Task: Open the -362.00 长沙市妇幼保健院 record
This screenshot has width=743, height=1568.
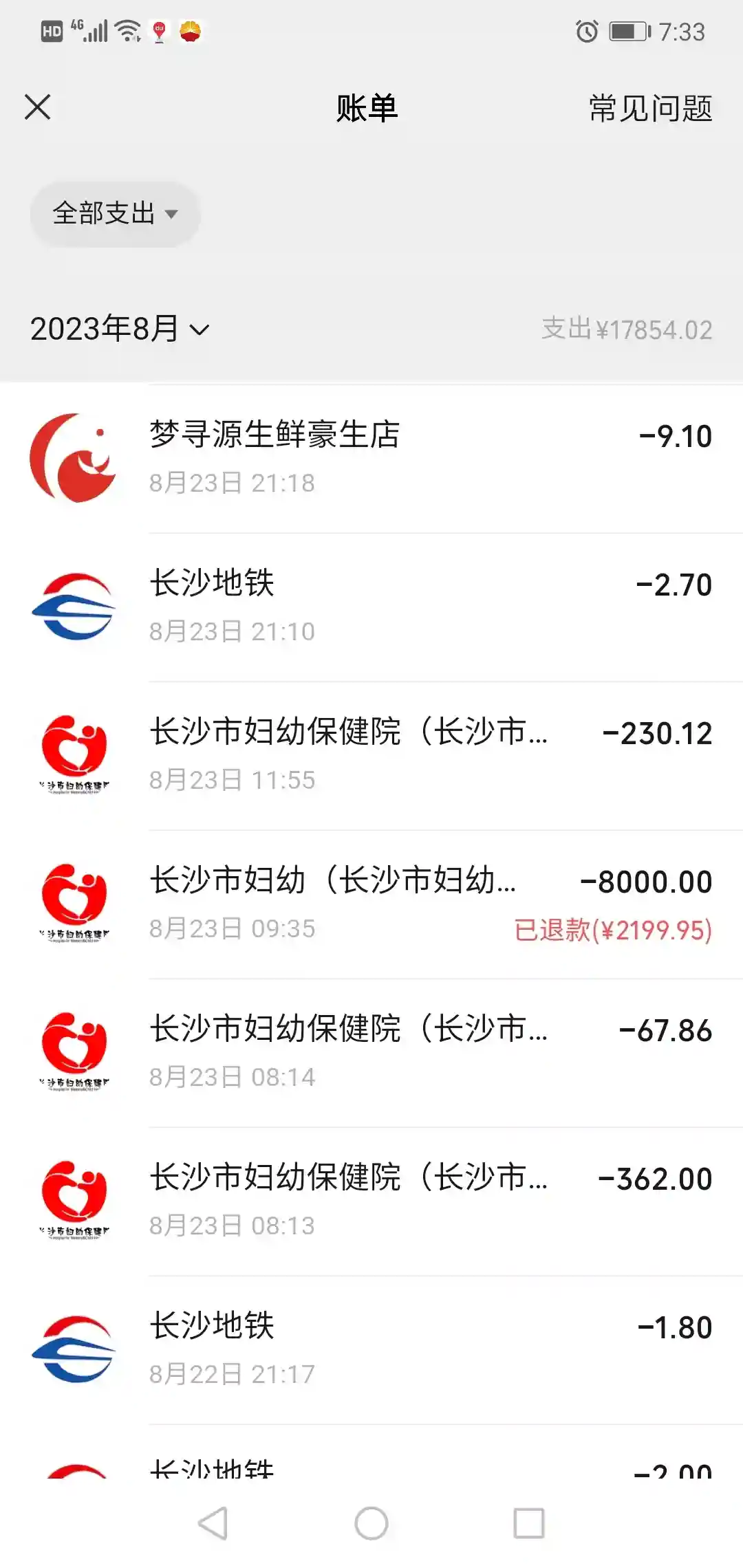Action: (371, 1201)
